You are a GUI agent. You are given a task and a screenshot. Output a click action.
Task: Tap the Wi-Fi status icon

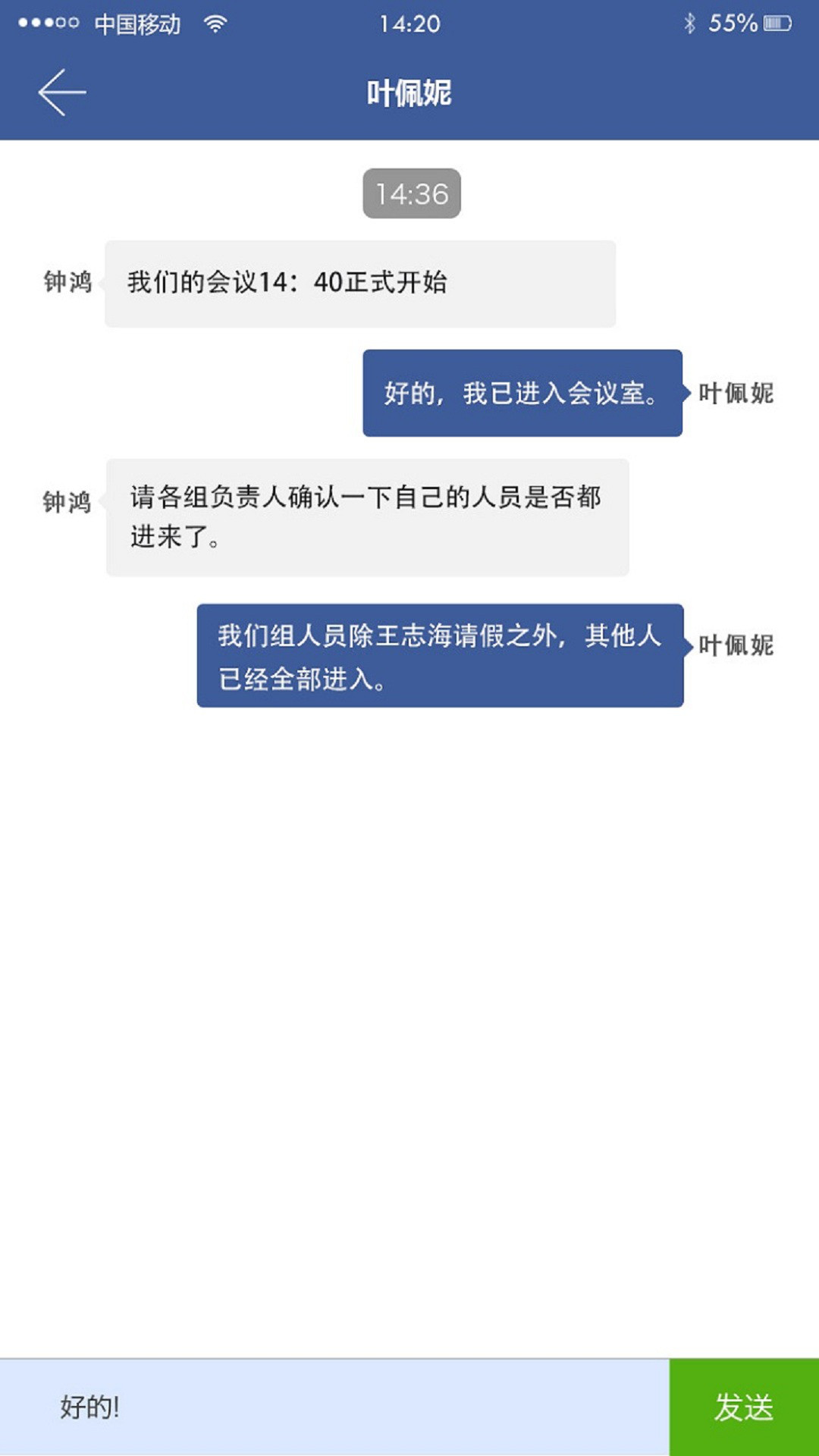(214, 21)
